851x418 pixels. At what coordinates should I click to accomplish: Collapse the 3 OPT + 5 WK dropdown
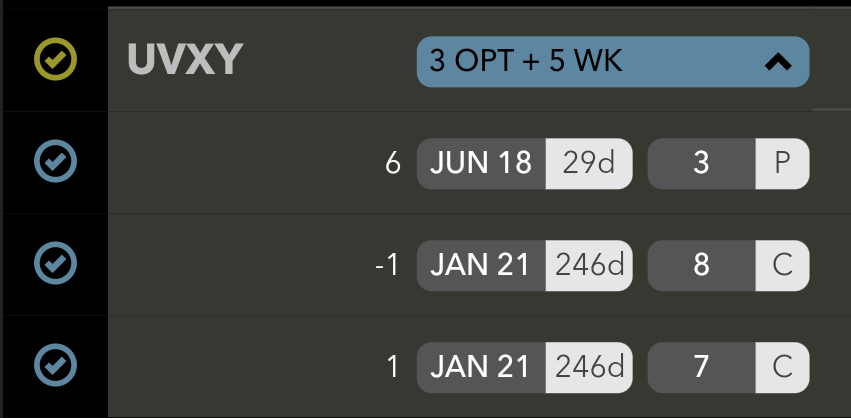click(x=613, y=61)
